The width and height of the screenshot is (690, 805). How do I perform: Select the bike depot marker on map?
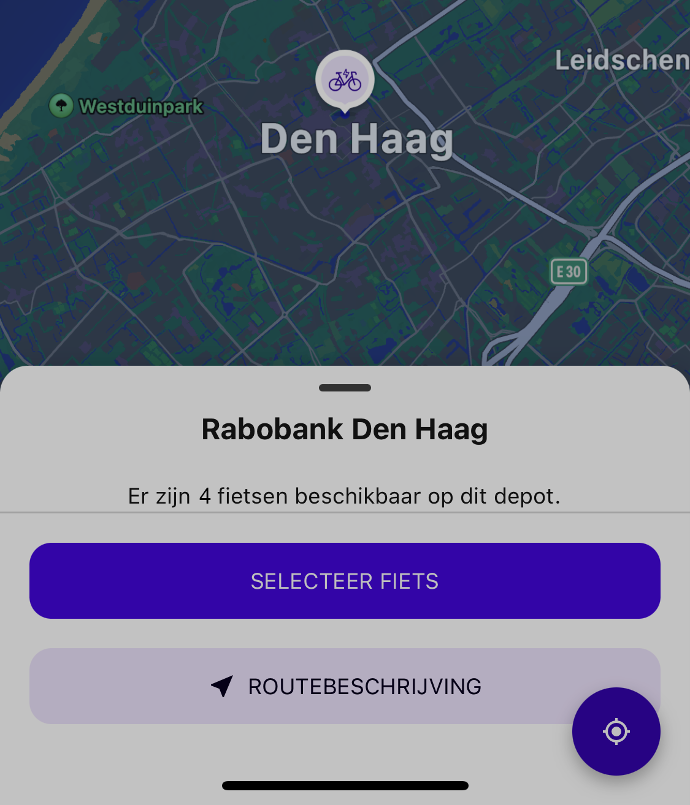pyautogui.click(x=345, y=81)
